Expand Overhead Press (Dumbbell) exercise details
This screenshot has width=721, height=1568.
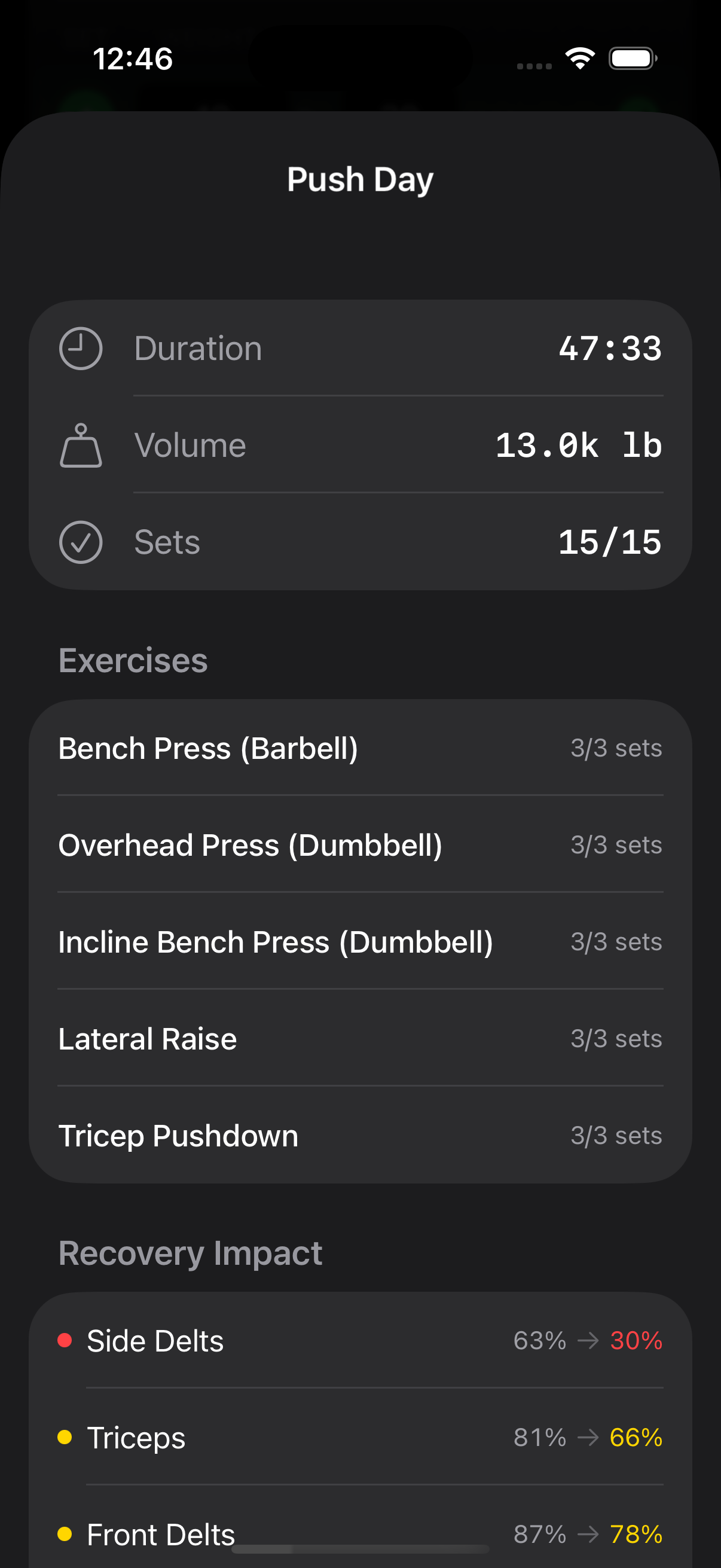point(360,845)
